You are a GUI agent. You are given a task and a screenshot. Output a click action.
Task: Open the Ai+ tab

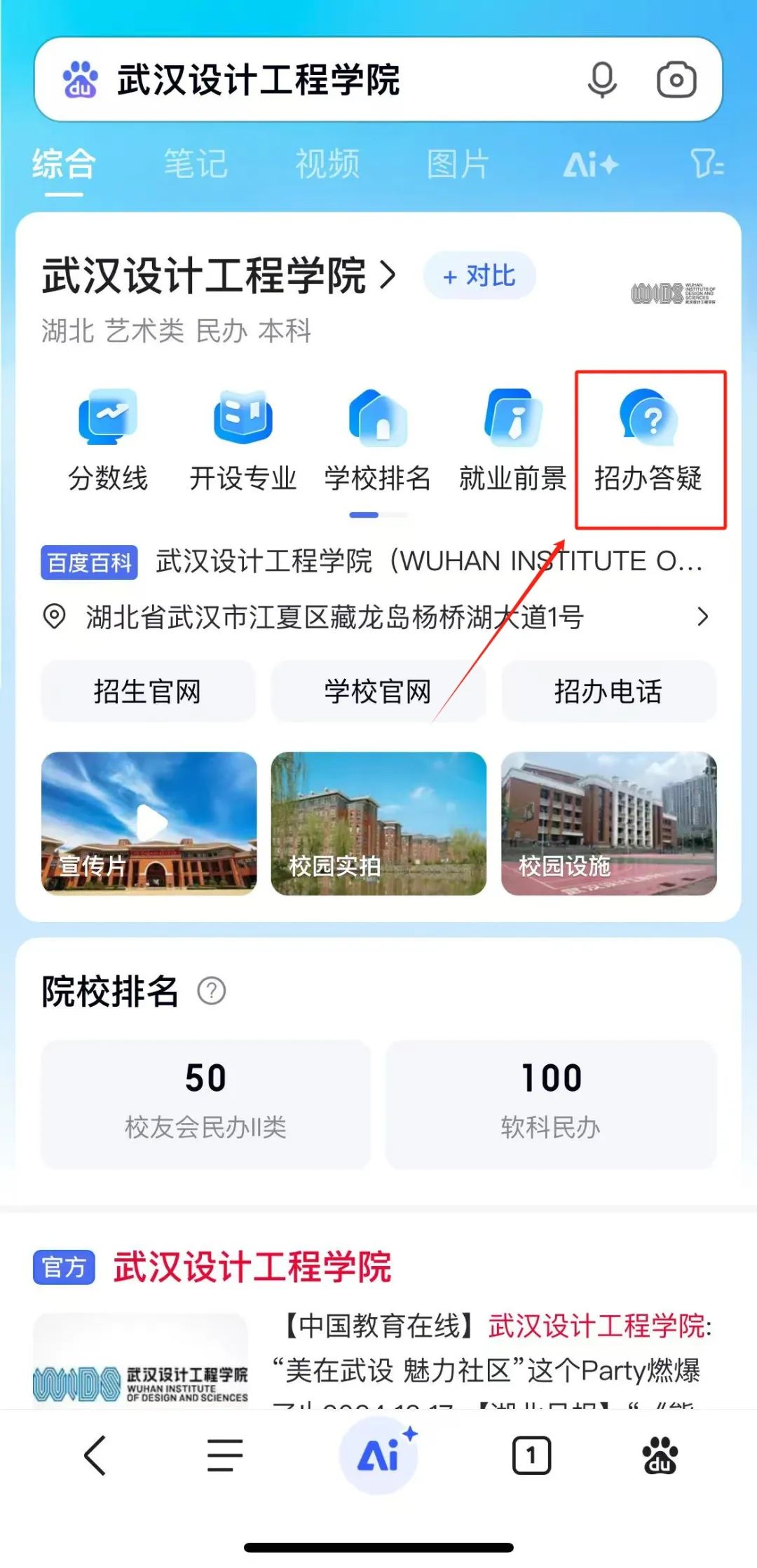click(x=591, y=165)
